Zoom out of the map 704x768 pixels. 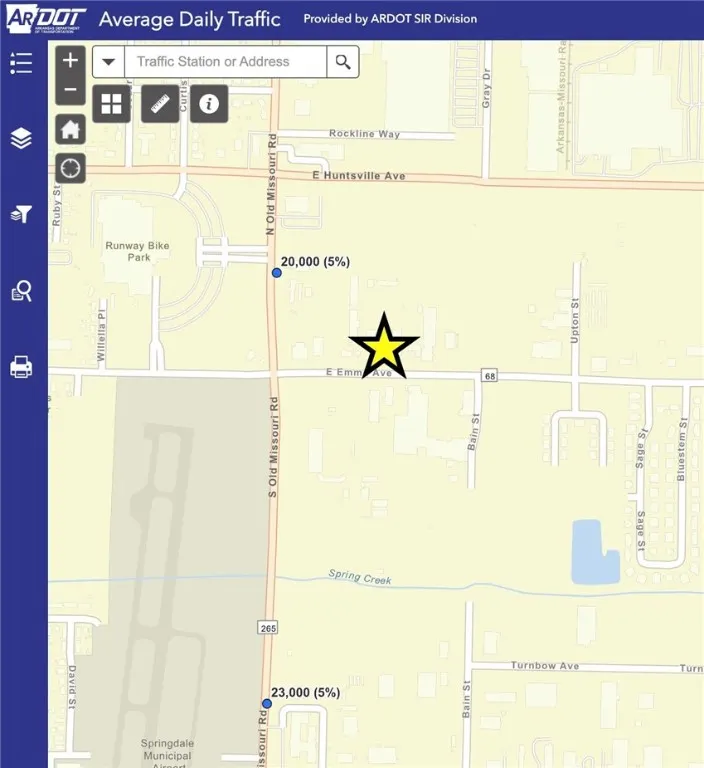[70, 90]
